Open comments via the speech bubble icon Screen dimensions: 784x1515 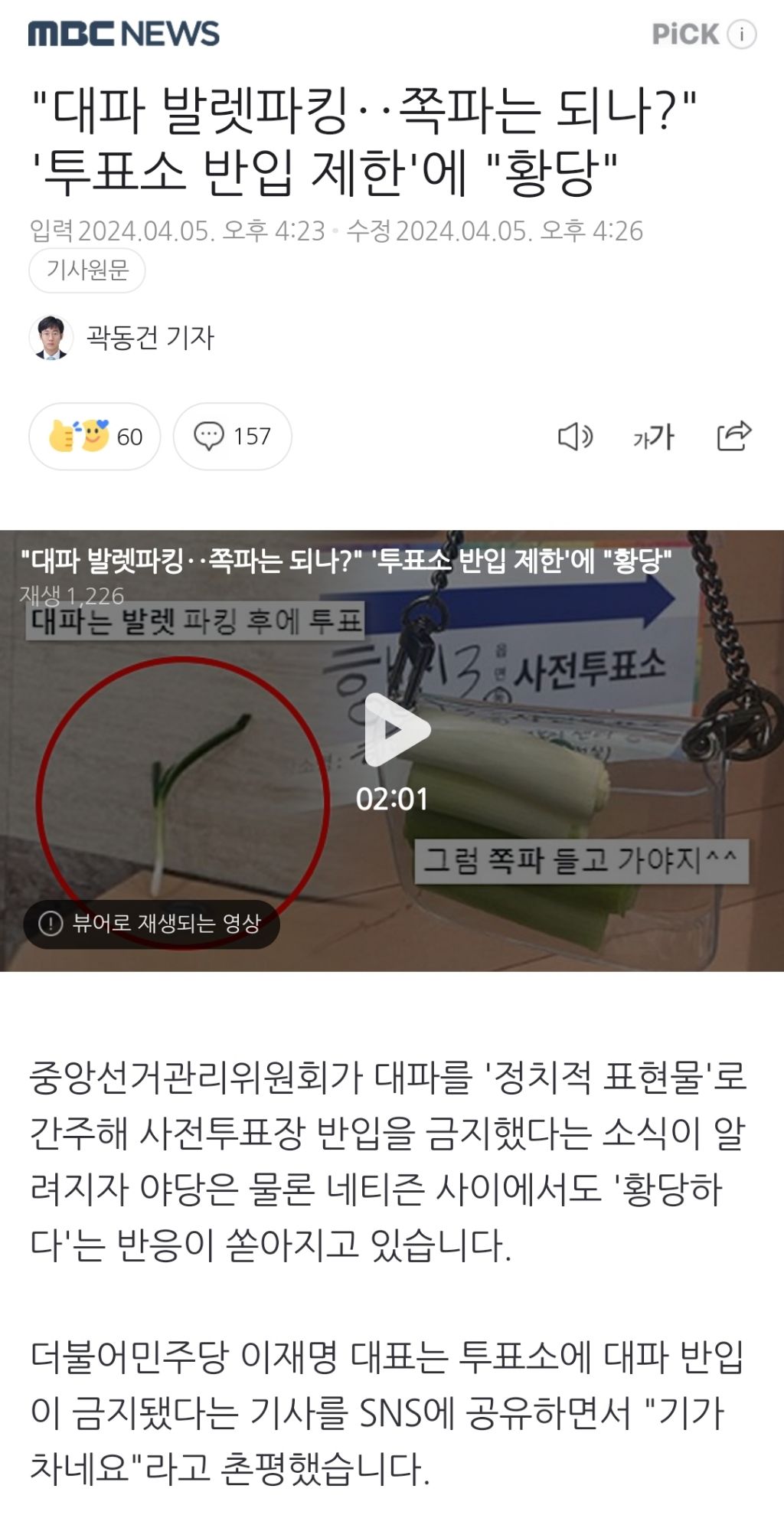(210, 436)
